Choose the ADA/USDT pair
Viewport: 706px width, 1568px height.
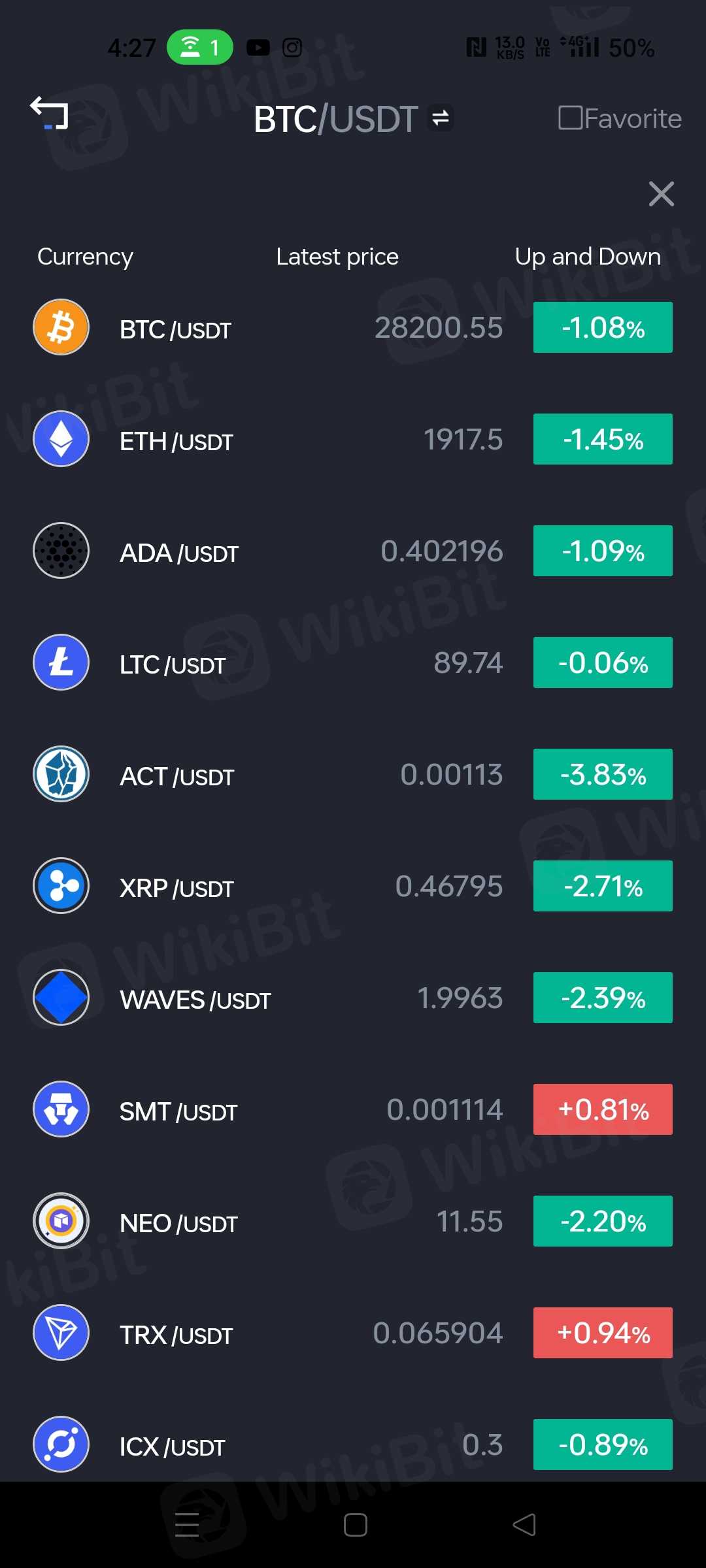[x=353, y=551]
